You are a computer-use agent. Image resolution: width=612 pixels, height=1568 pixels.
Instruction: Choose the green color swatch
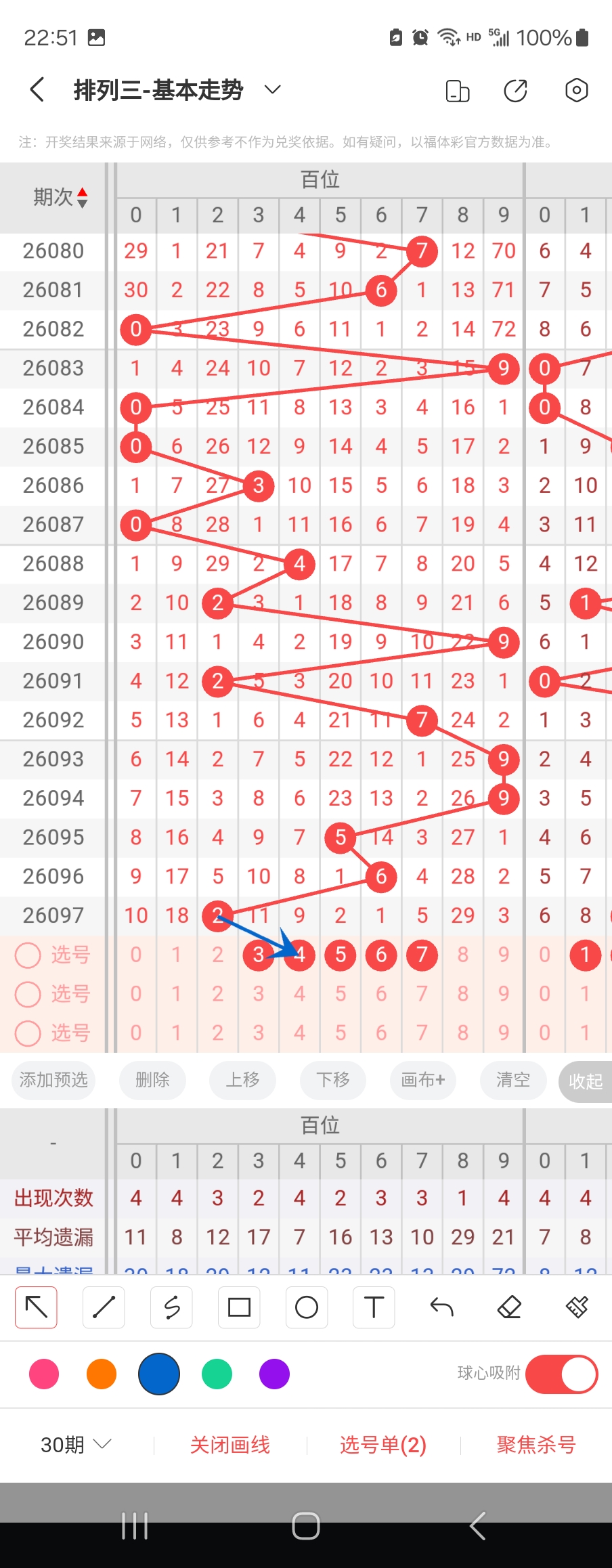(217, 1374)
